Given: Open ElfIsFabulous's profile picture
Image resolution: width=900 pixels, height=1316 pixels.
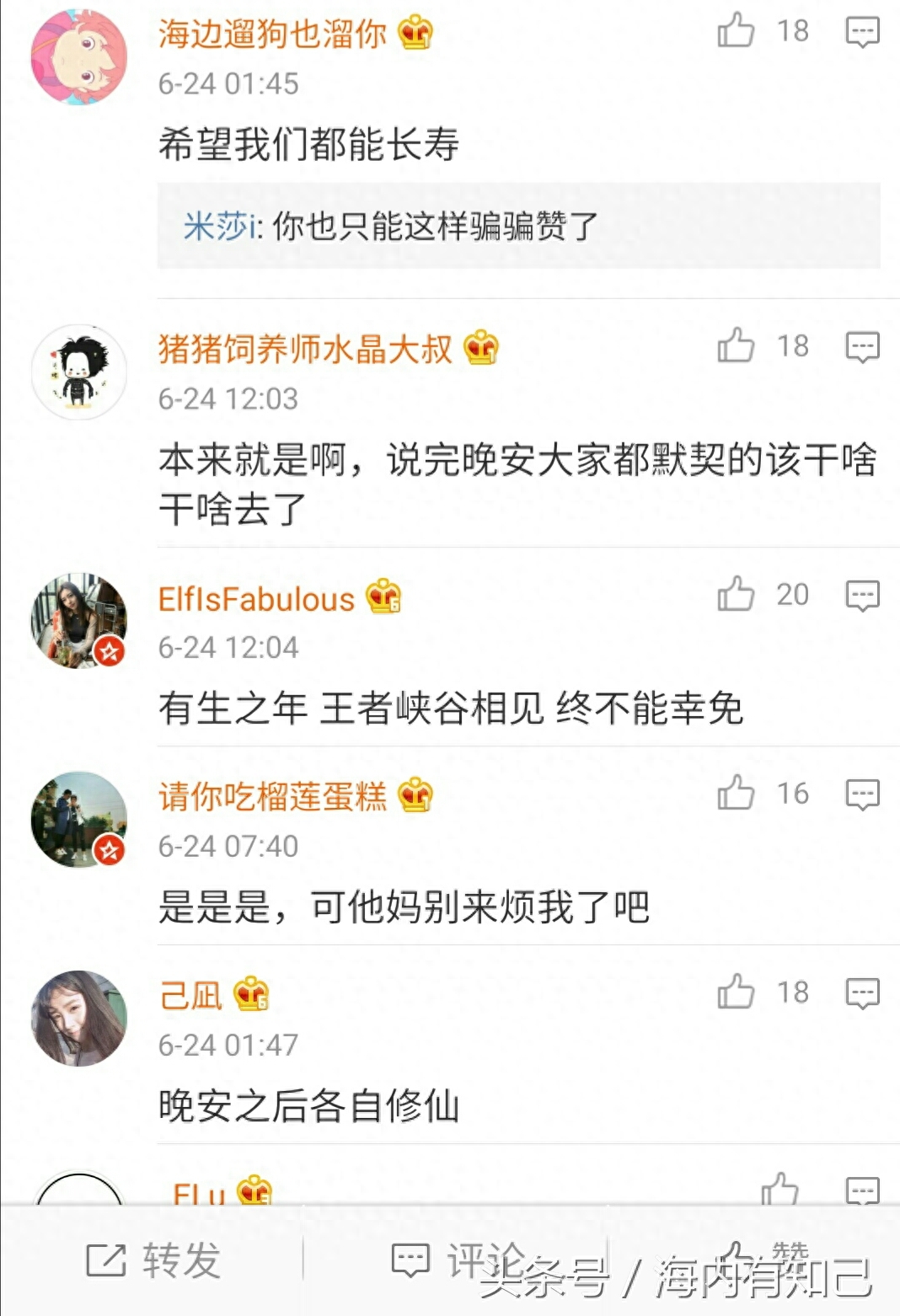Looking at the screenshot, I should pyautogui.click(x=79, y=621).
